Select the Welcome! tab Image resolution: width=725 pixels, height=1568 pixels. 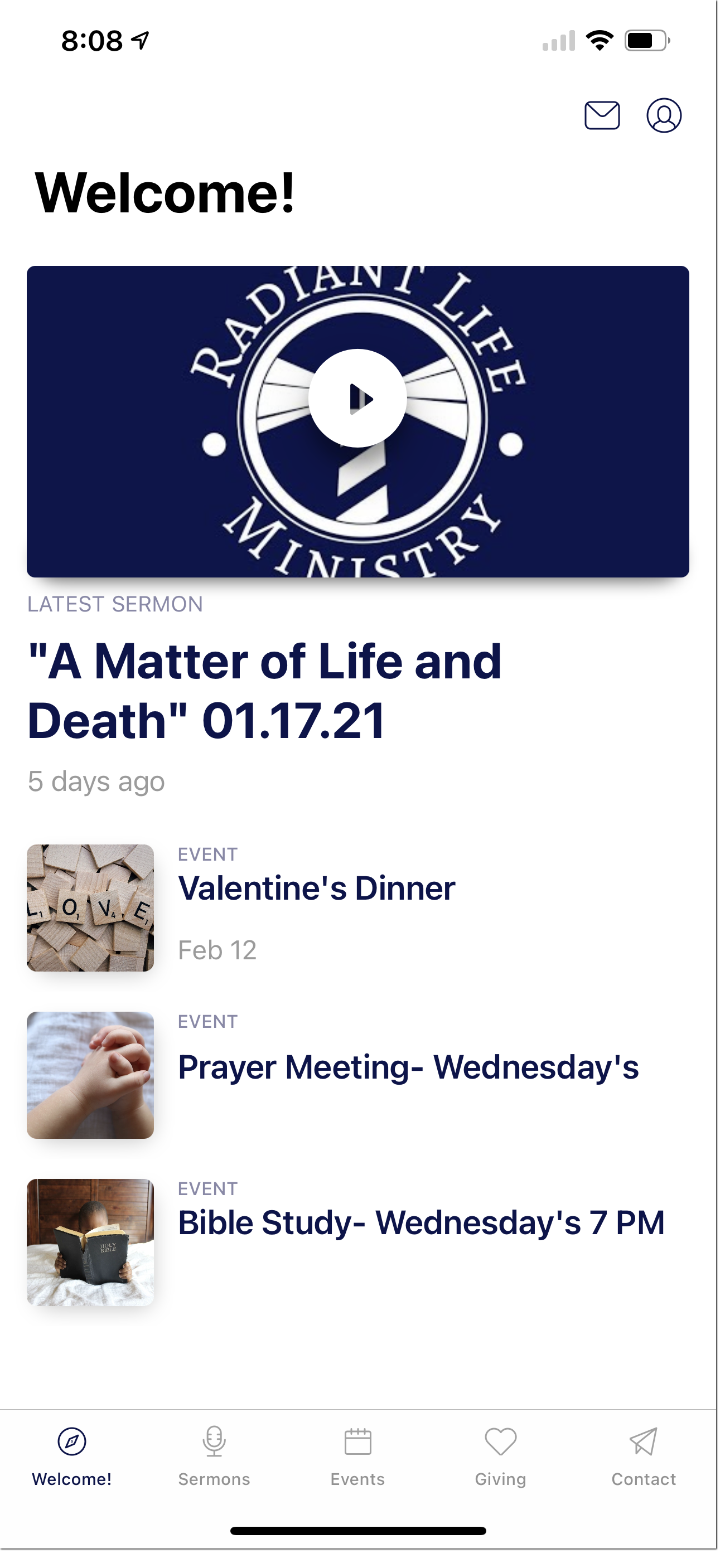tap(72, 1455)
